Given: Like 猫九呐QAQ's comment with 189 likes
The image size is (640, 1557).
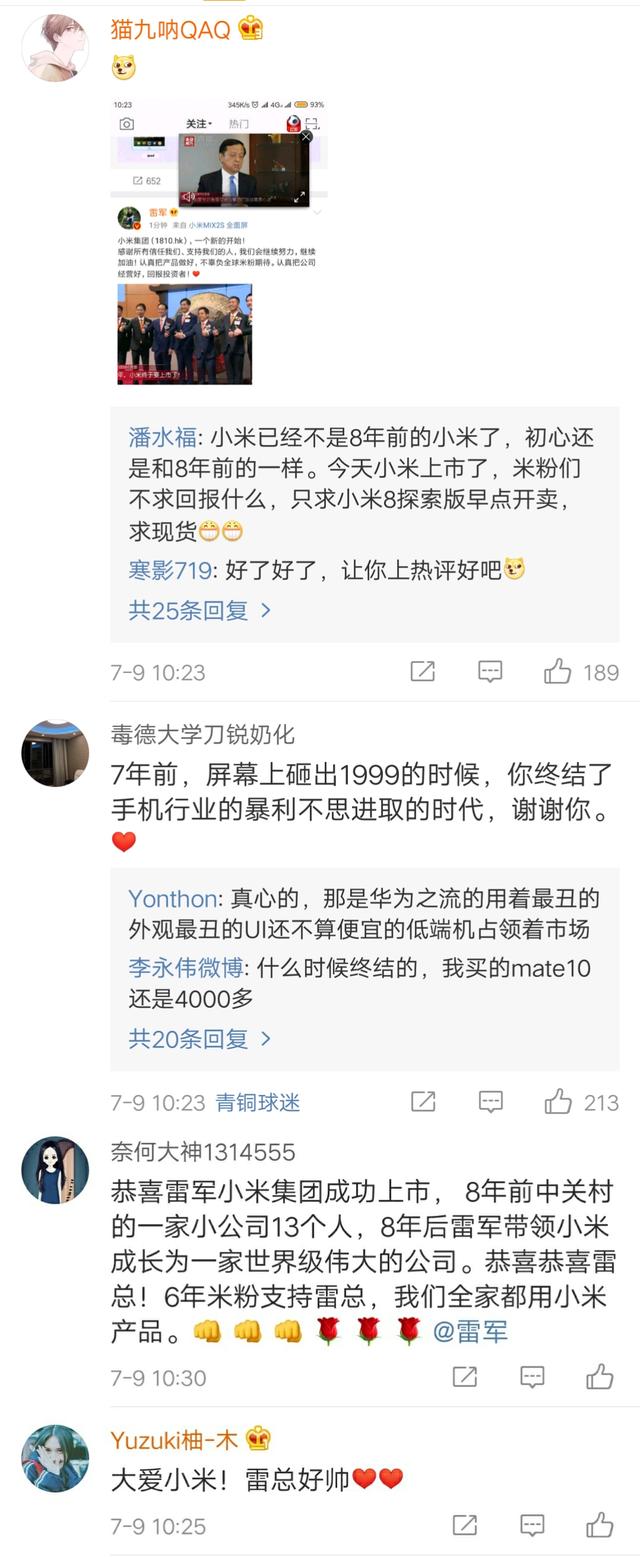Looking at the screenshot, I should point(558,672).
